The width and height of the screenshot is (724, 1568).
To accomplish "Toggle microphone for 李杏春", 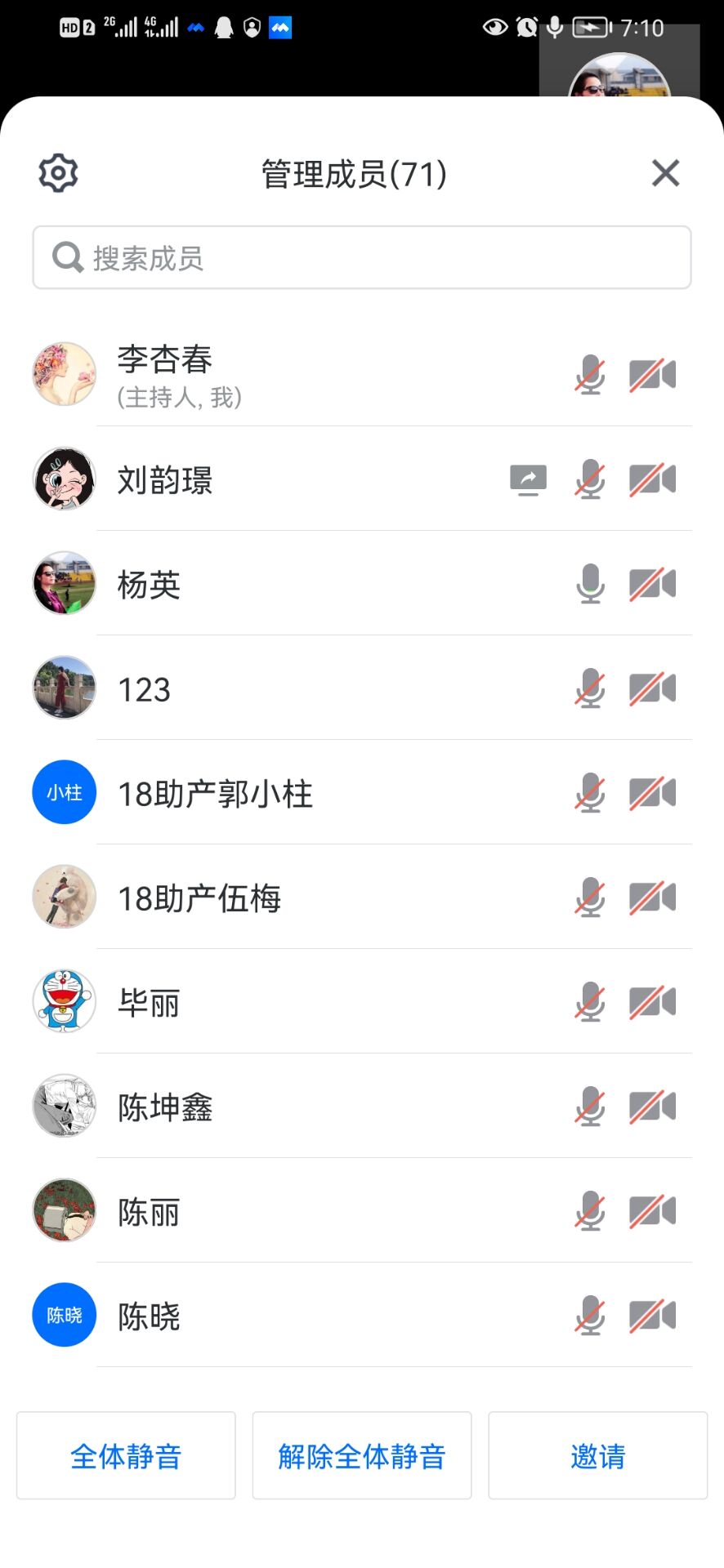I will click(x=590, y=375).
